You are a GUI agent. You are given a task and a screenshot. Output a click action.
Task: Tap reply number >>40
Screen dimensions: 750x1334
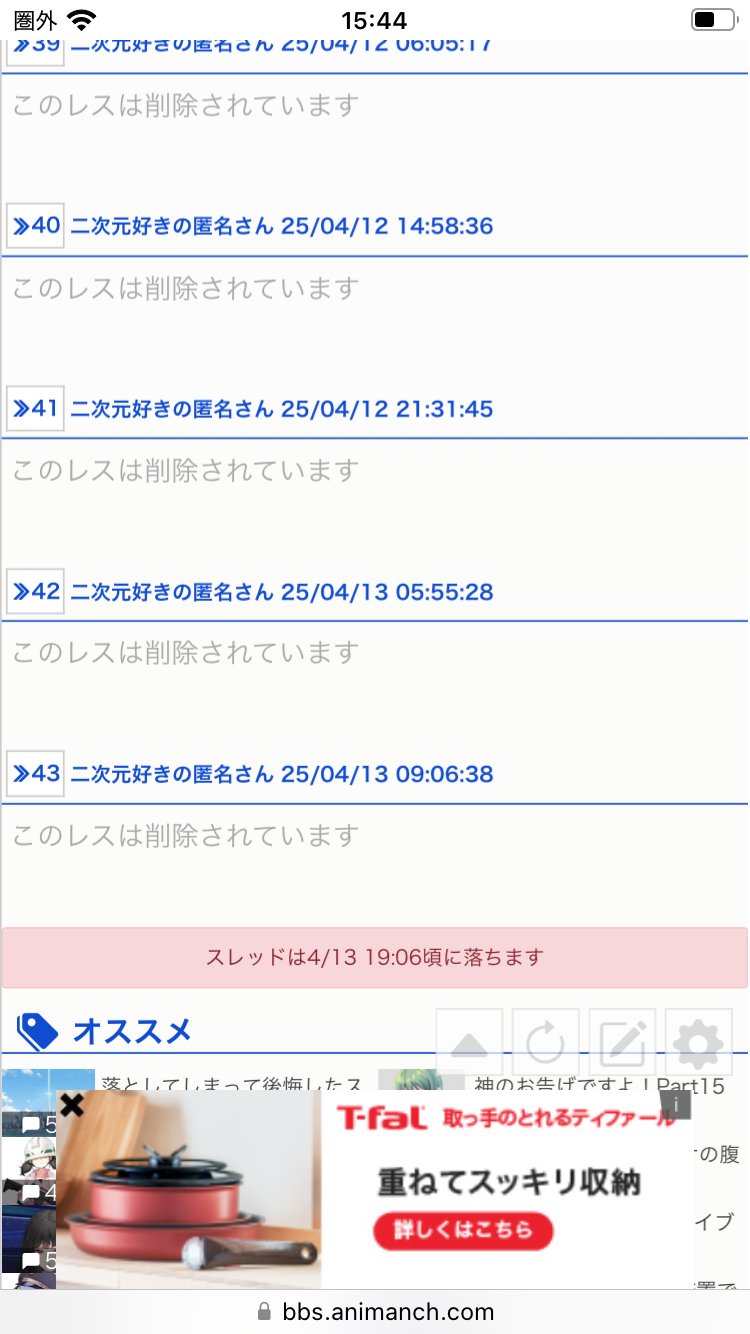coord(36,226)
